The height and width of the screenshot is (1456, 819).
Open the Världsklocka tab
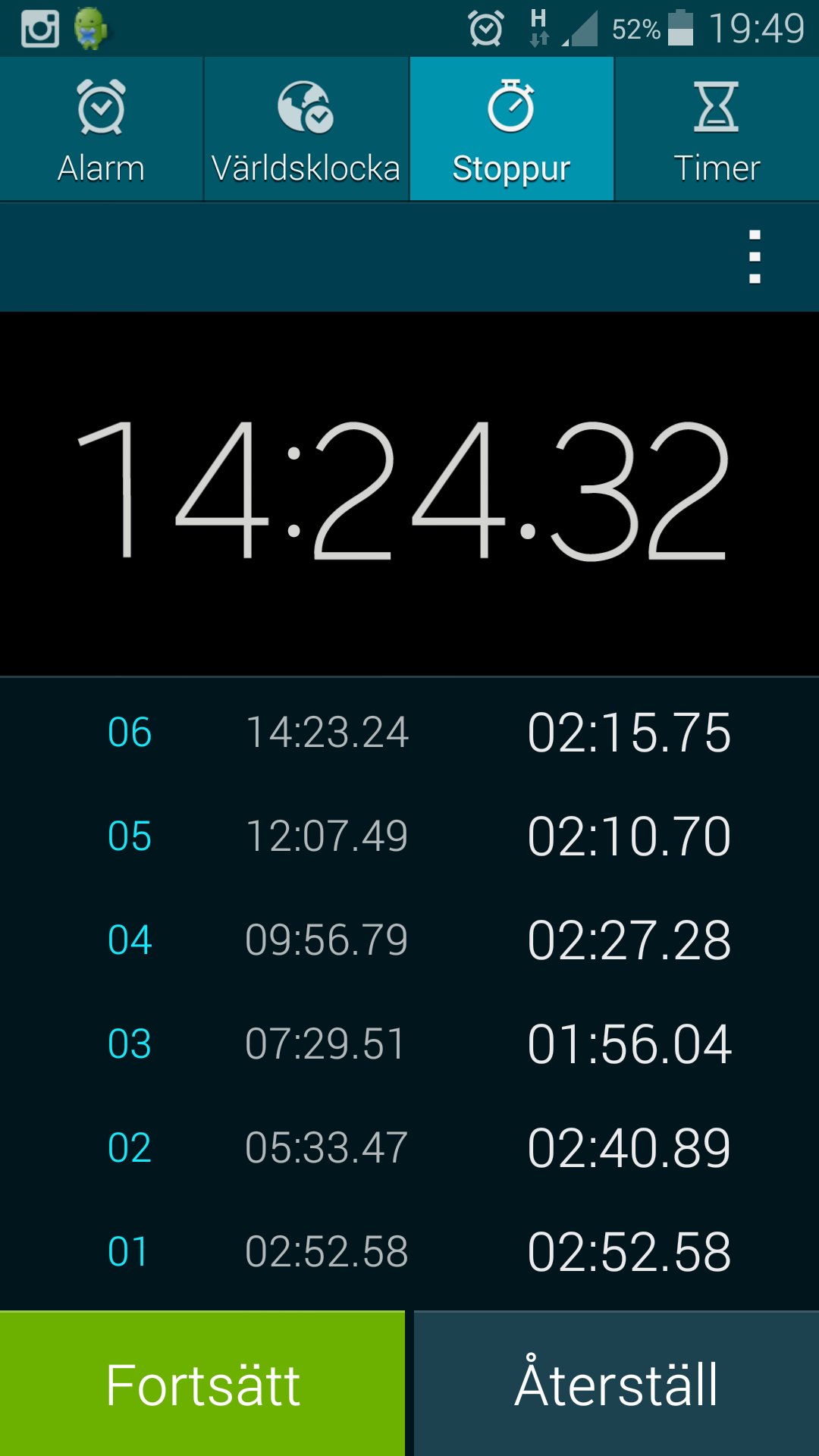pyautogui.click(x=306, y=129)
